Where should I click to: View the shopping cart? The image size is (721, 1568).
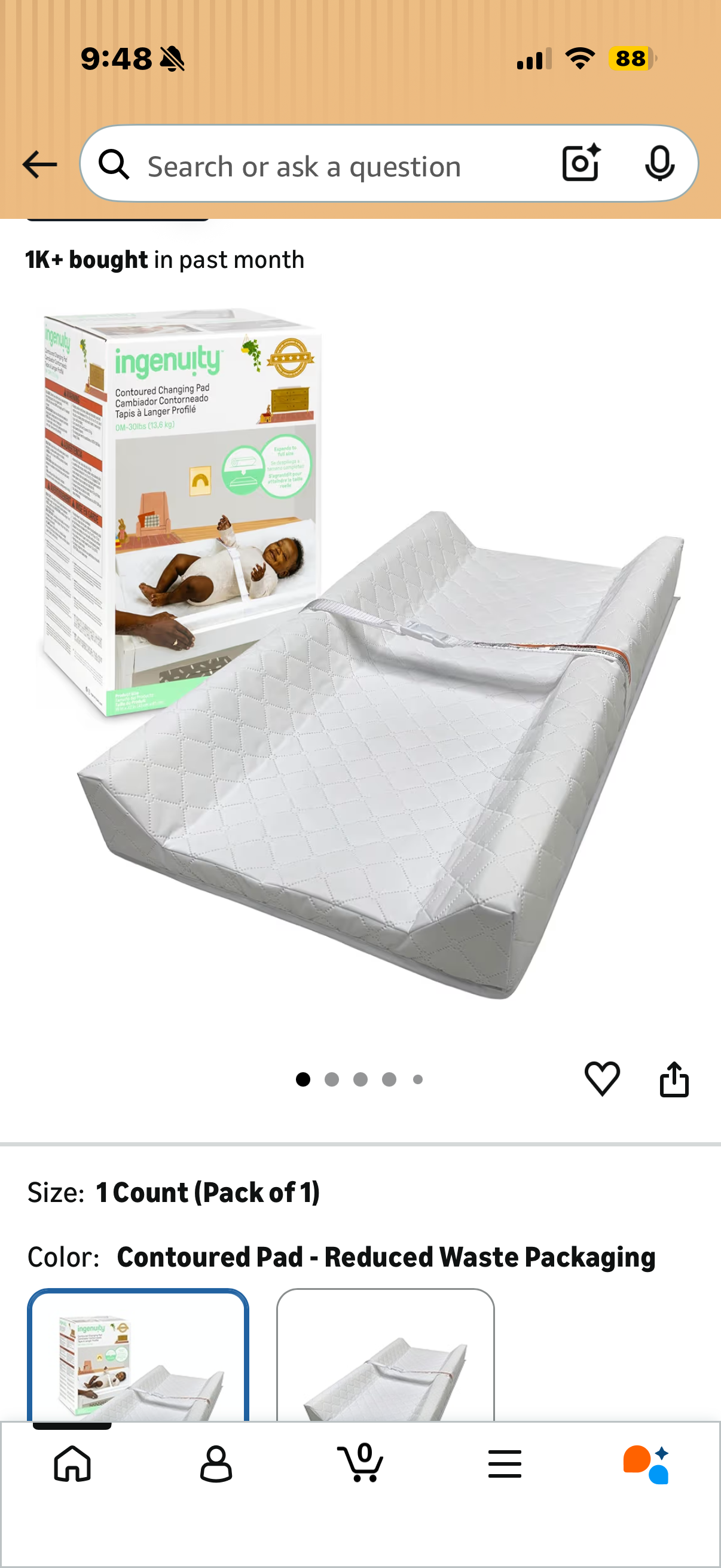360,1463
